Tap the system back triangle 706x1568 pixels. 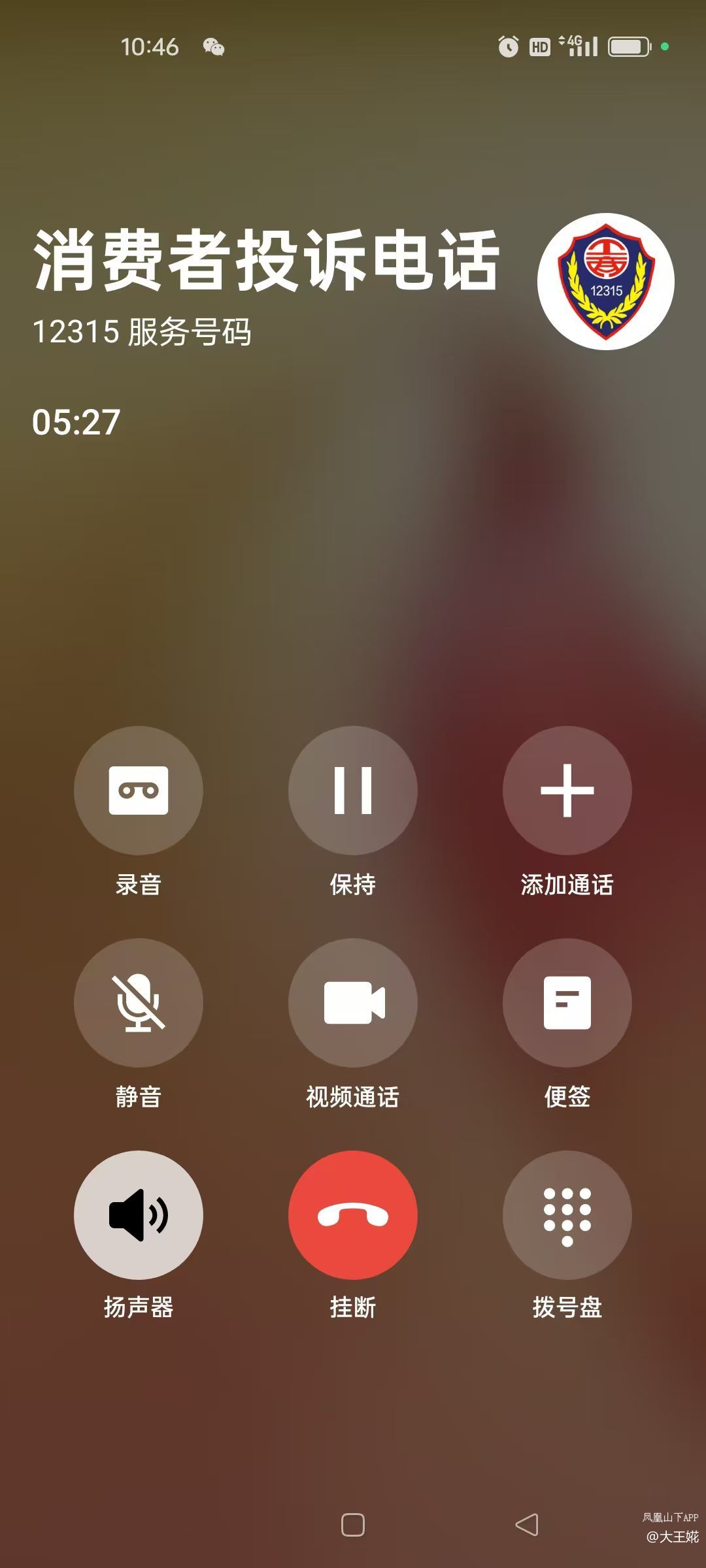[527, 1525]
